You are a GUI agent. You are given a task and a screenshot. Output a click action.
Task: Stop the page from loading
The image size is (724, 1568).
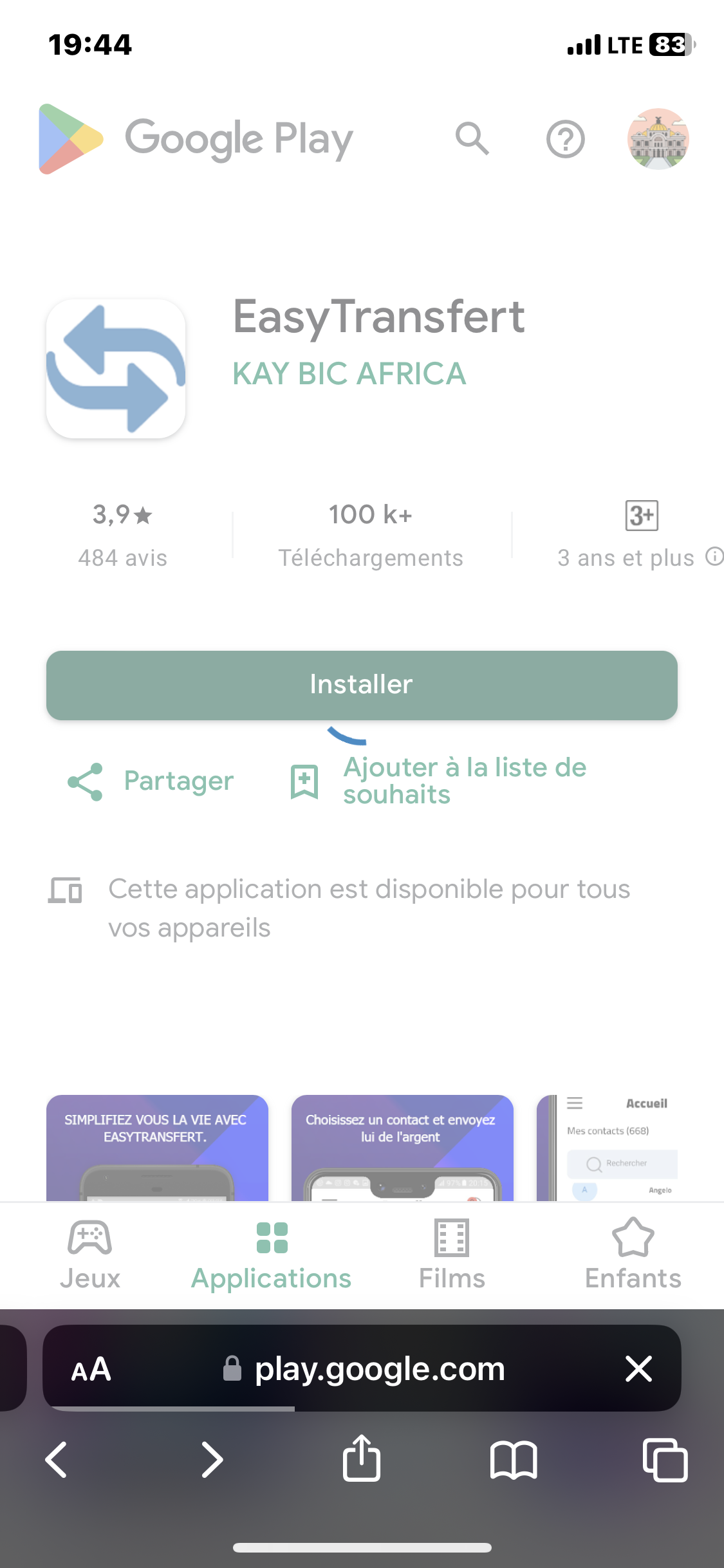(638, 1368)
